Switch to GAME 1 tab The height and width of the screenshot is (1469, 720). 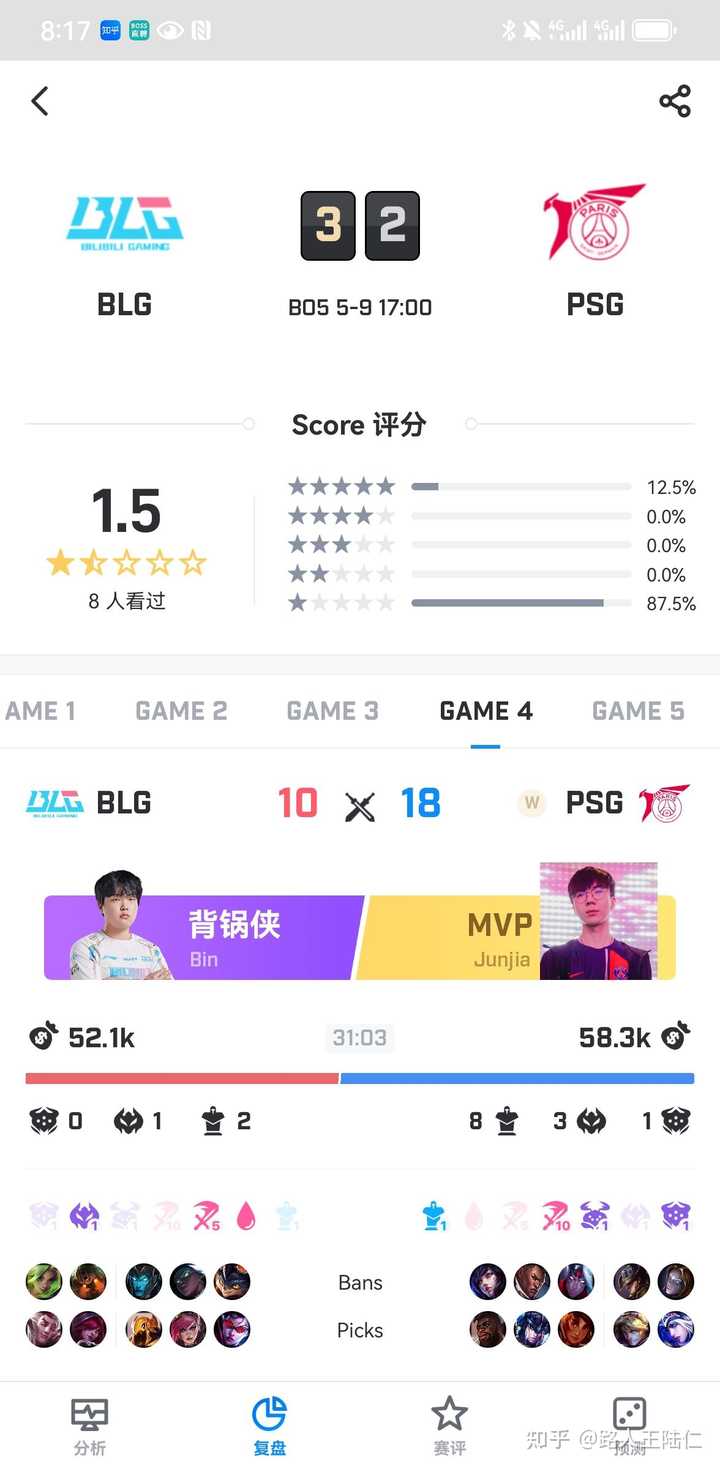click(40, 711)
